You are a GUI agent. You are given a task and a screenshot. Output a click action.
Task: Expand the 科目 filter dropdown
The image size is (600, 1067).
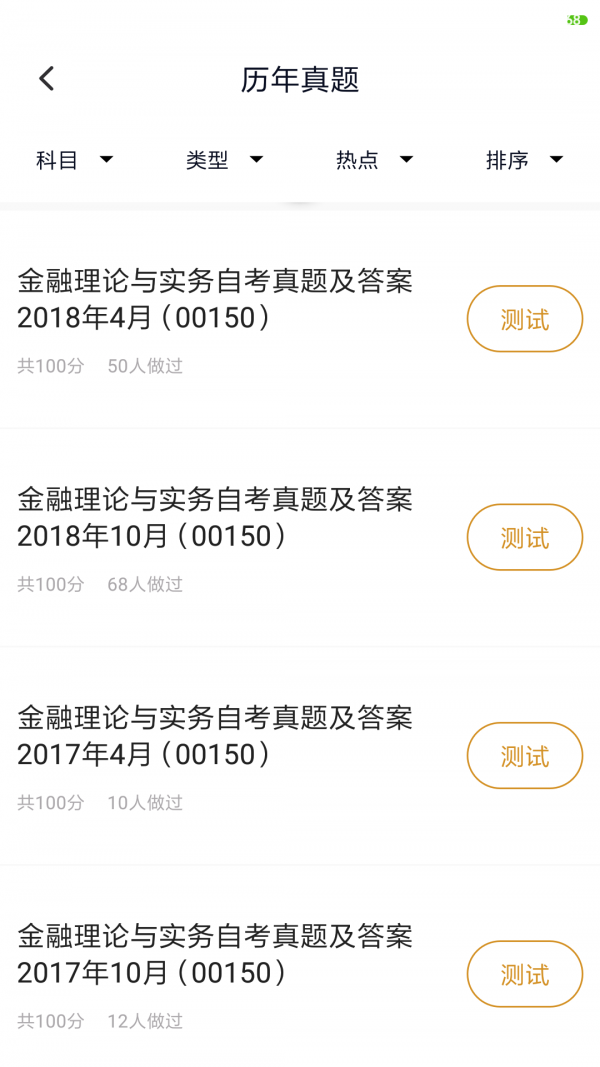75,160
